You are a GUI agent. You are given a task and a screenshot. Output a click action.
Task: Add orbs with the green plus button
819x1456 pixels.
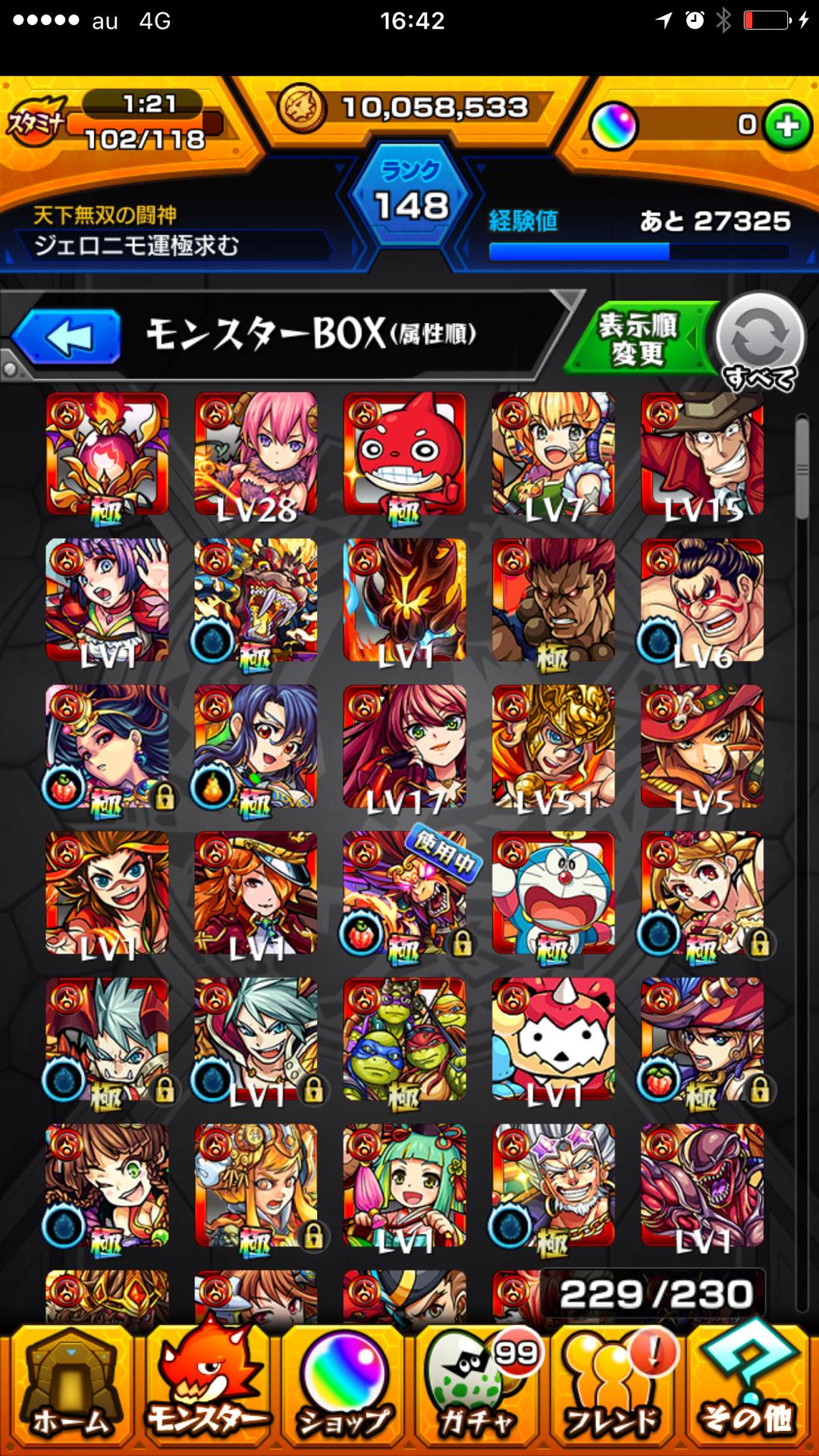(787, 125)
